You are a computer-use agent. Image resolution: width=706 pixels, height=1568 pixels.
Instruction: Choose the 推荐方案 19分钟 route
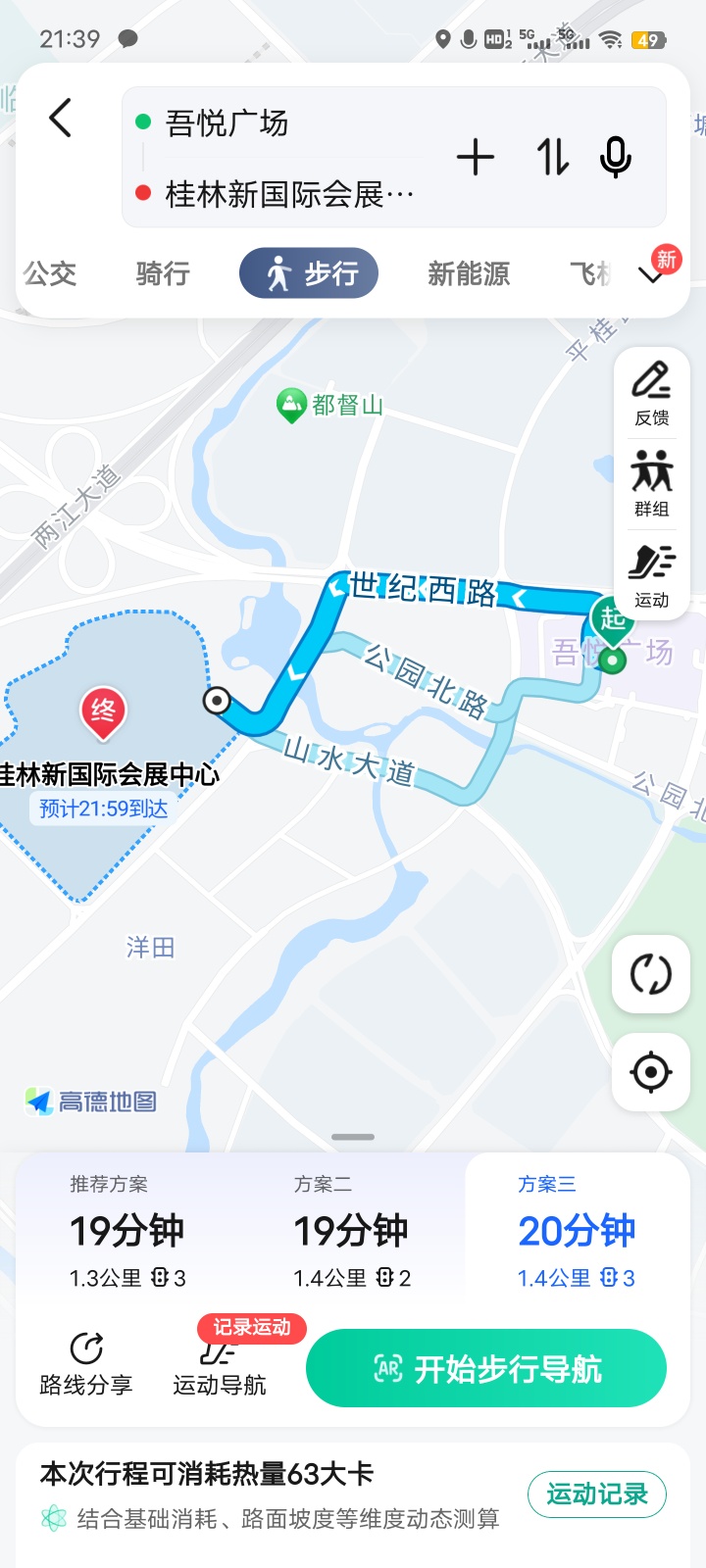pyautogui.click(x=127, y=1233)
